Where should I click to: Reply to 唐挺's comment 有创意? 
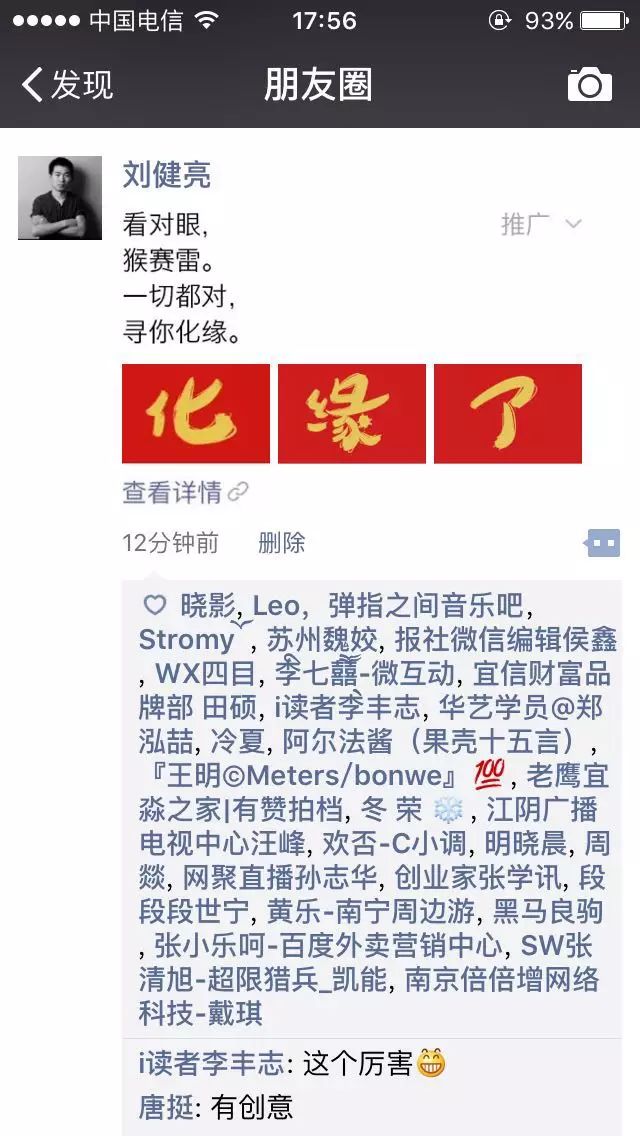pos(250,1107)
